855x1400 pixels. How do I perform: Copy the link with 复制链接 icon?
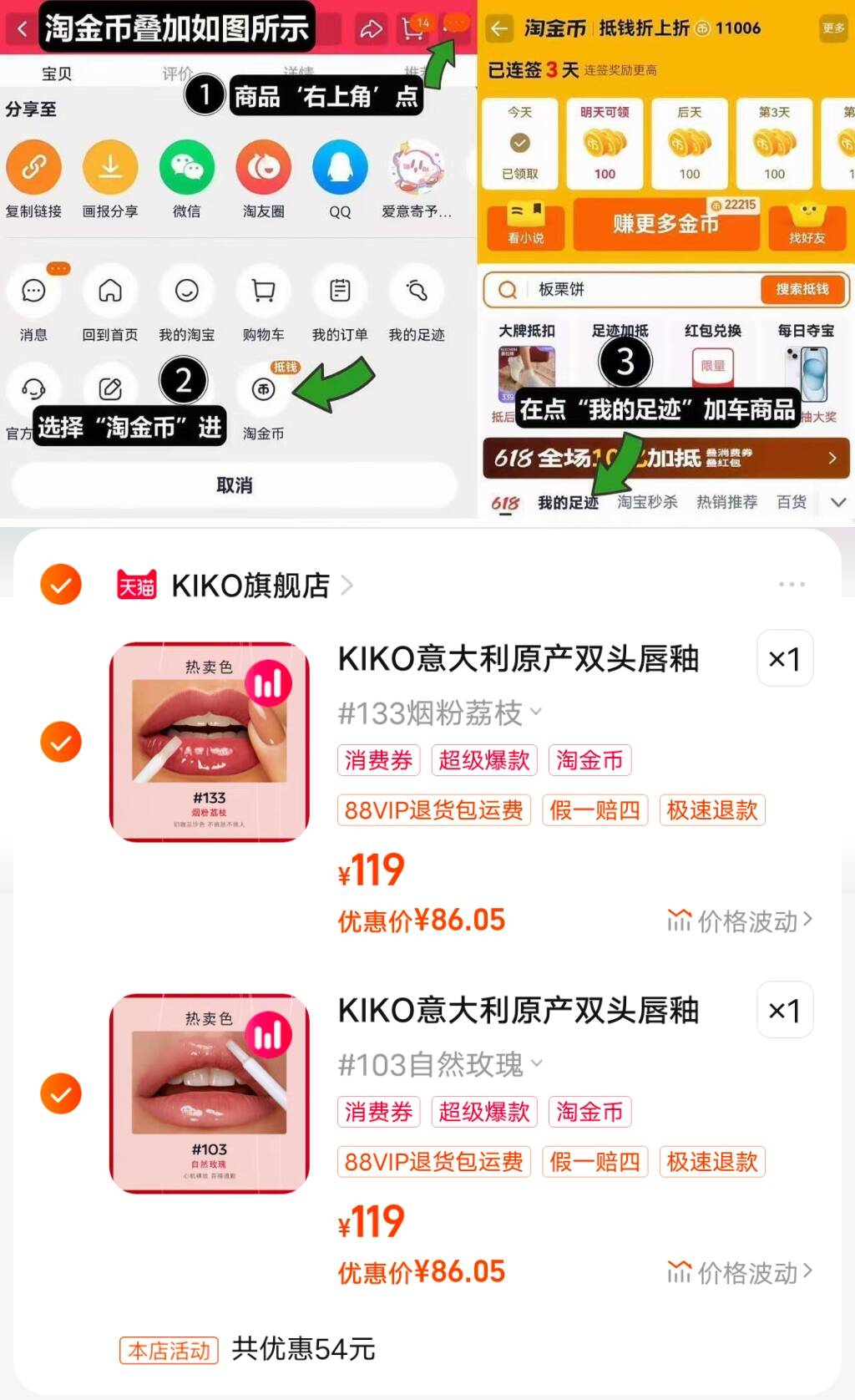tap(33, 168)
